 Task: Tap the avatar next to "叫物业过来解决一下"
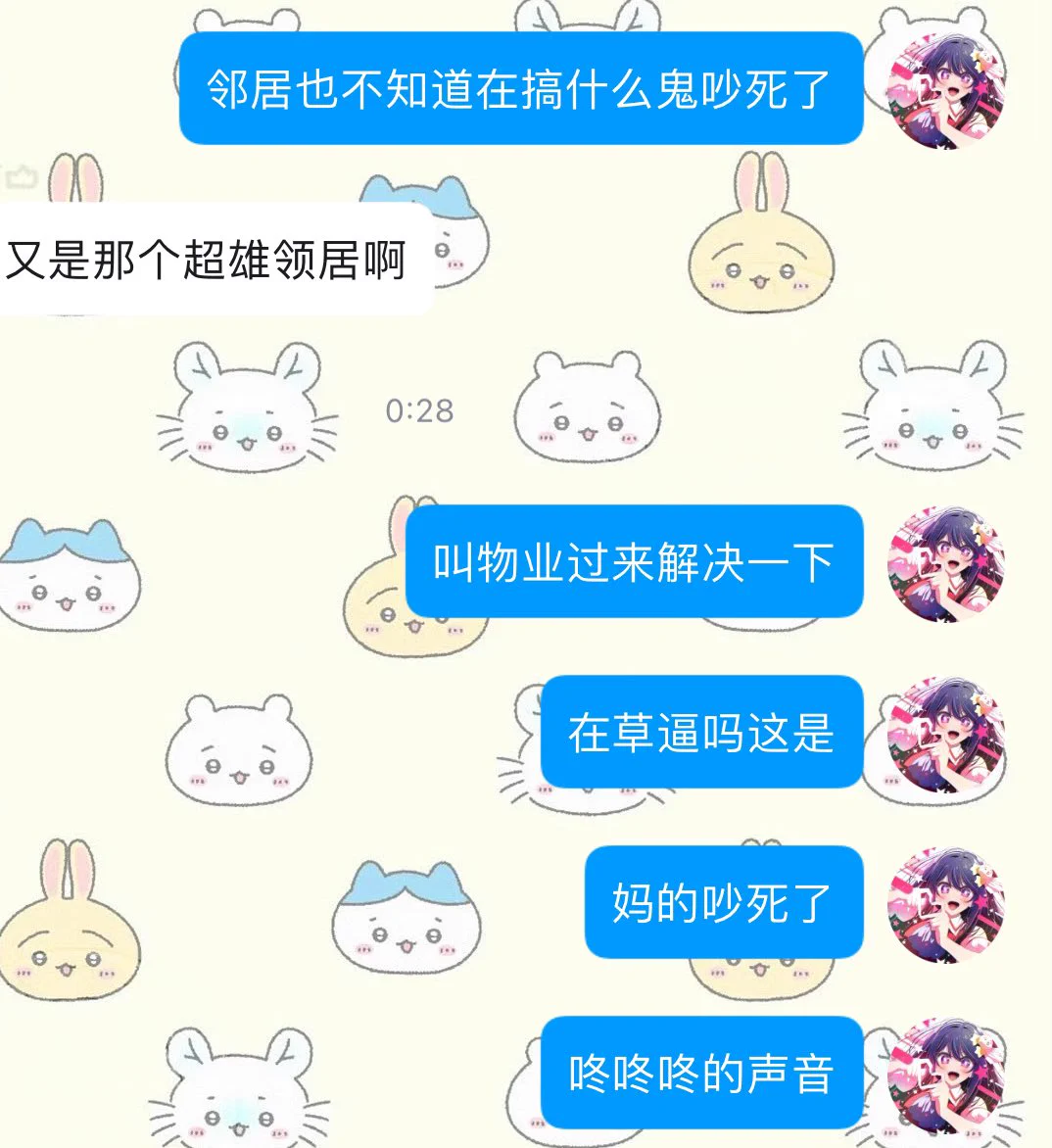pos(946,563)
